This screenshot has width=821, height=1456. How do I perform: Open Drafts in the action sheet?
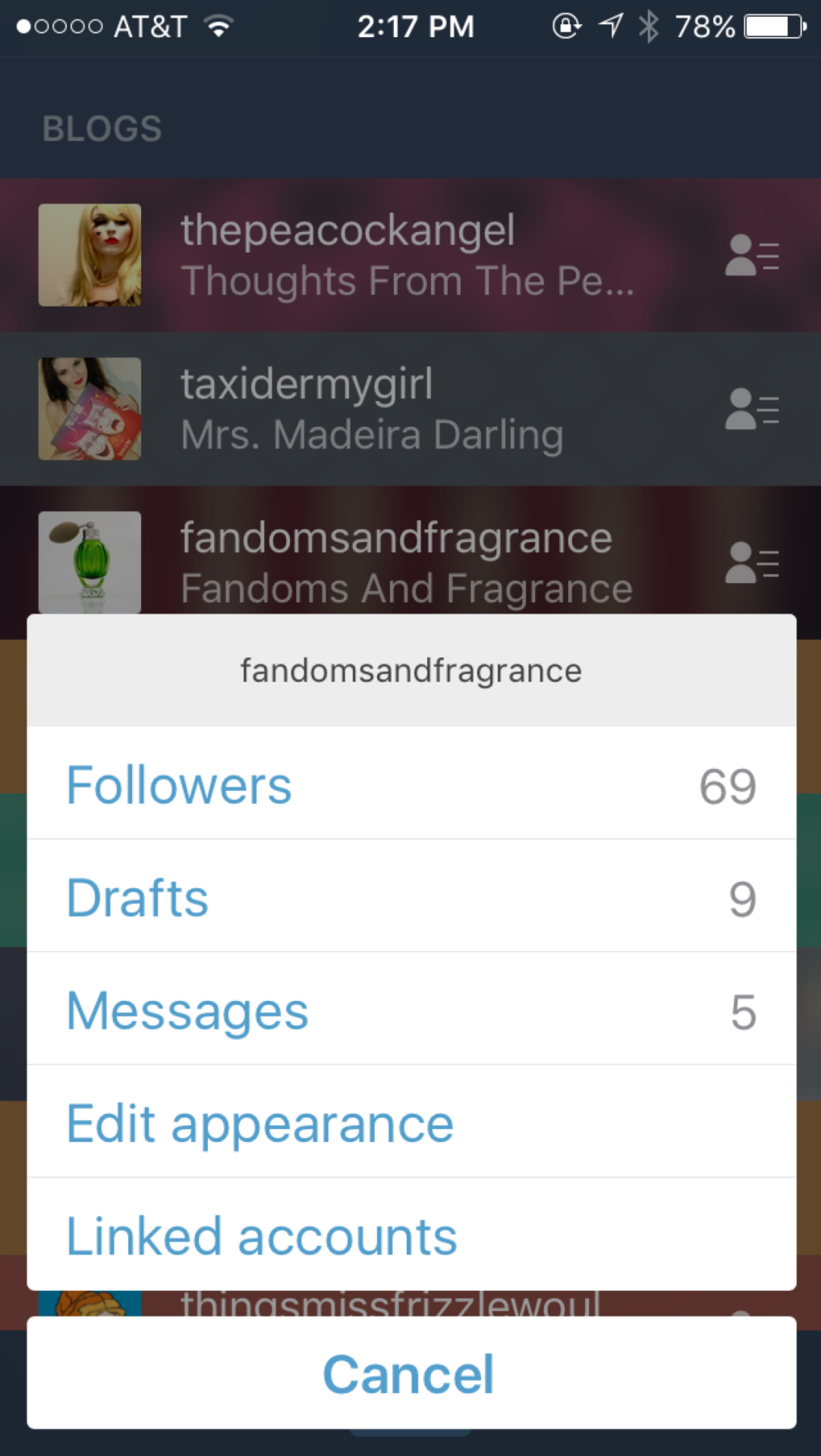[410, 897]
